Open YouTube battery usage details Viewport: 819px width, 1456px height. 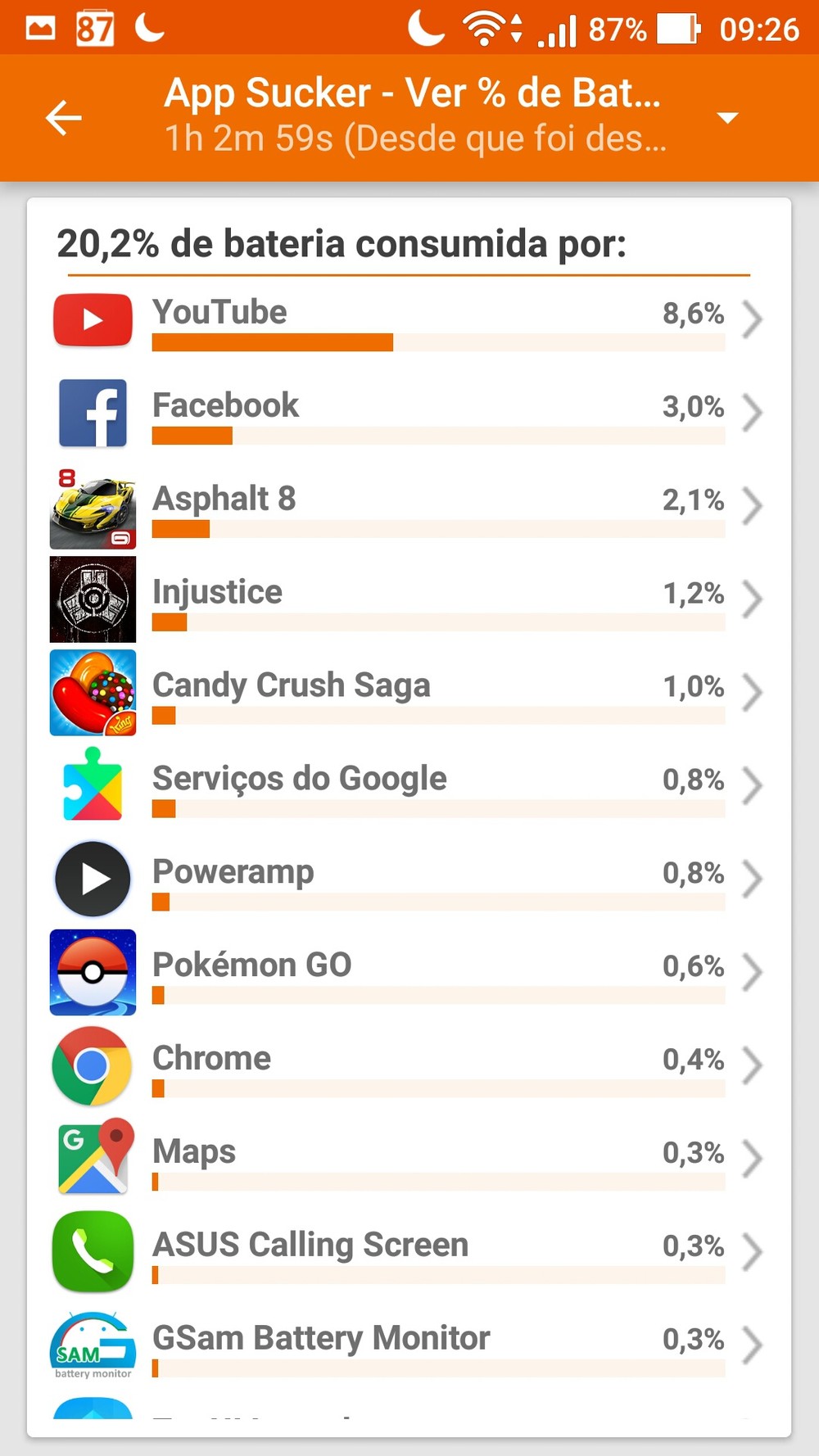tap(409, 320)
